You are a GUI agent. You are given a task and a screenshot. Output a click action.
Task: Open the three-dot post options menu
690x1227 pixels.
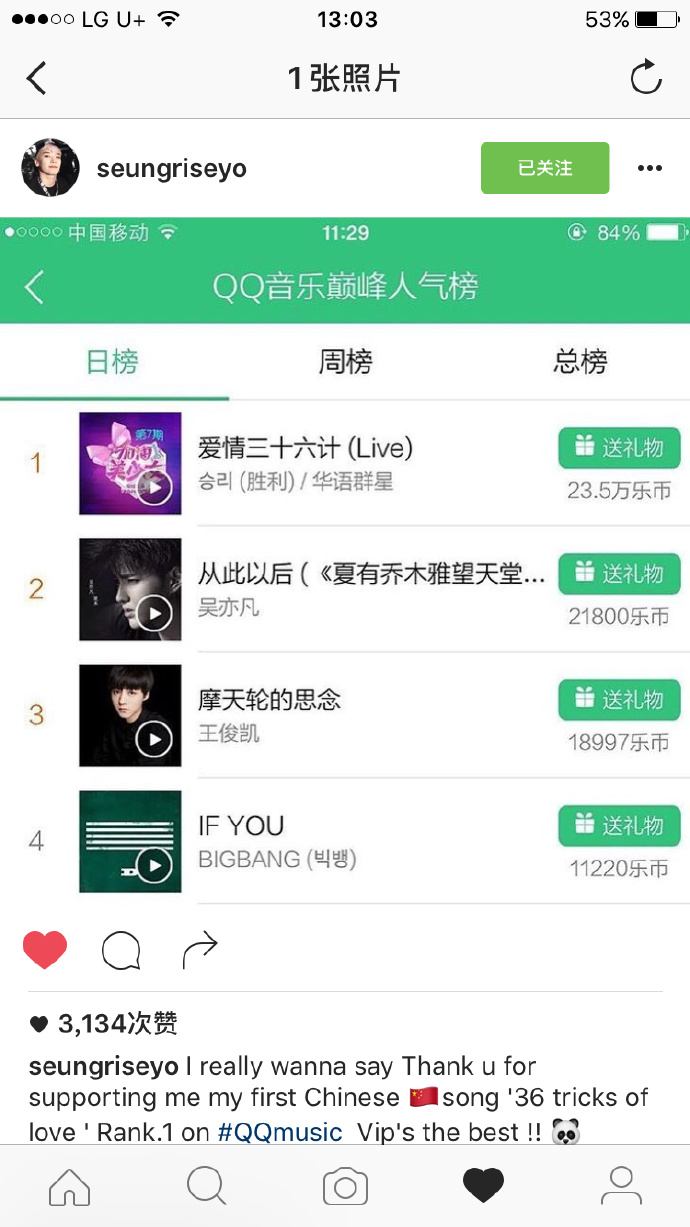click(650, 168)
